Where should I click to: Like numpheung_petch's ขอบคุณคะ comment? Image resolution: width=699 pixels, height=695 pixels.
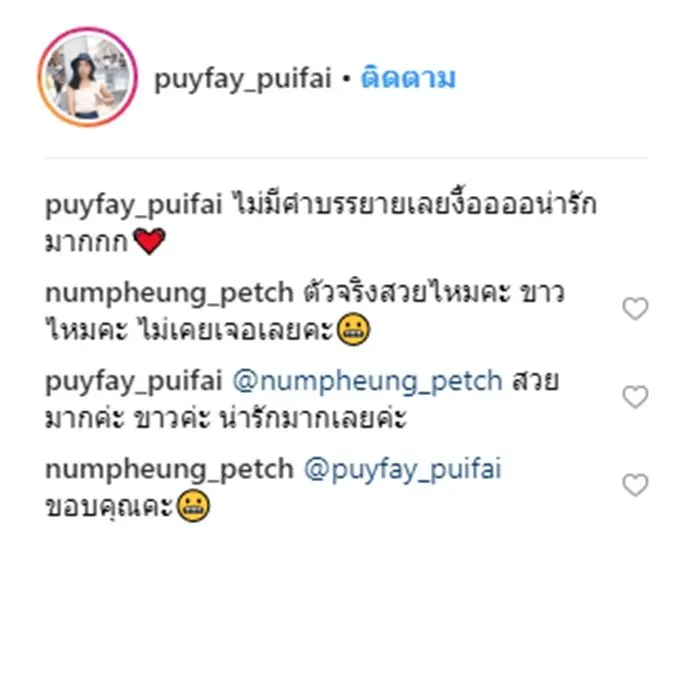(x=635, y=485)
